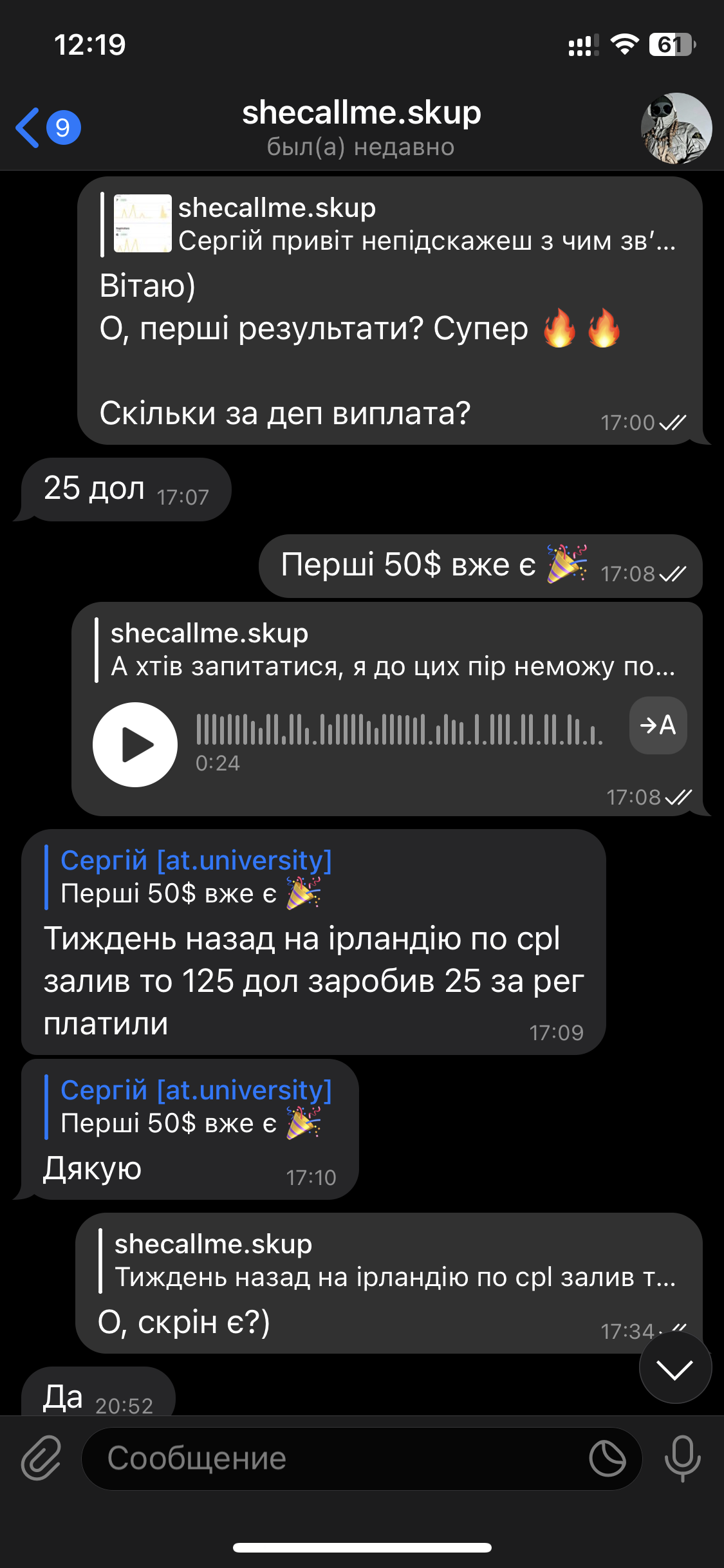Jump to quoted 'Тиждень назад на ірландію' message
Image resolution: width=724 pixels, height=1568 pixels.
[x=393, y=1260]
